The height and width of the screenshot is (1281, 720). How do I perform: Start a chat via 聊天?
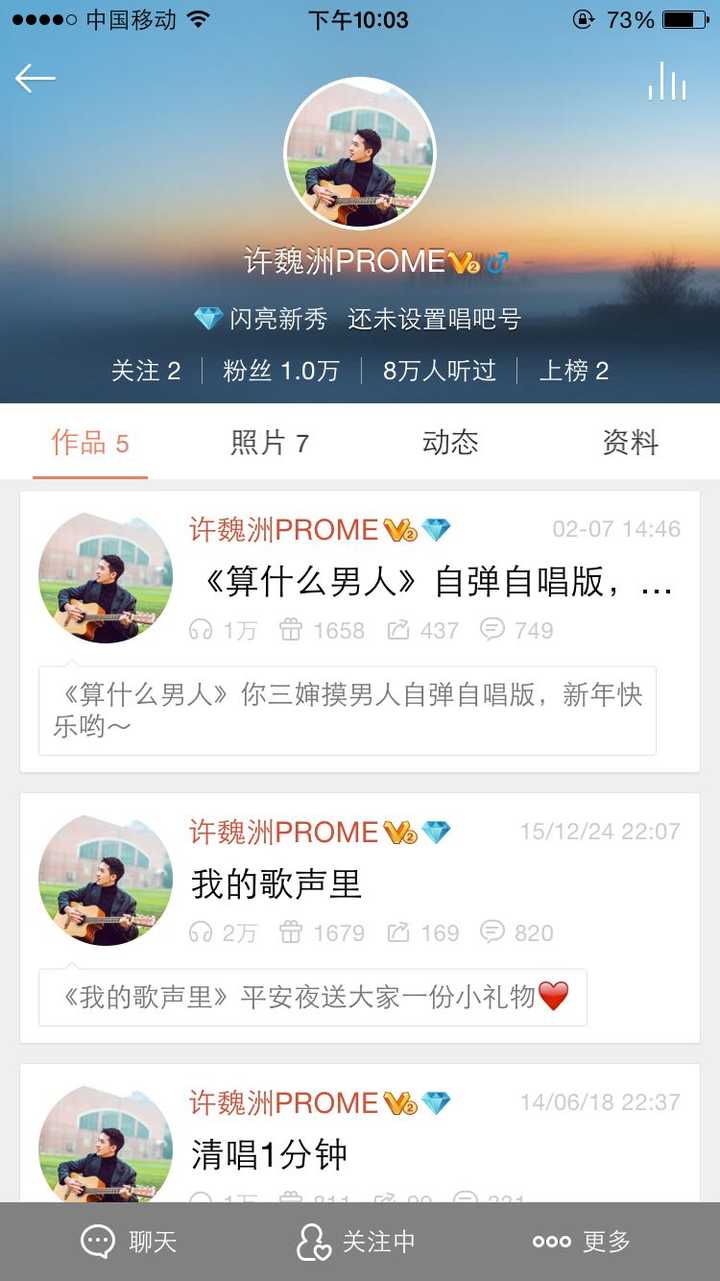point(128,1242)
